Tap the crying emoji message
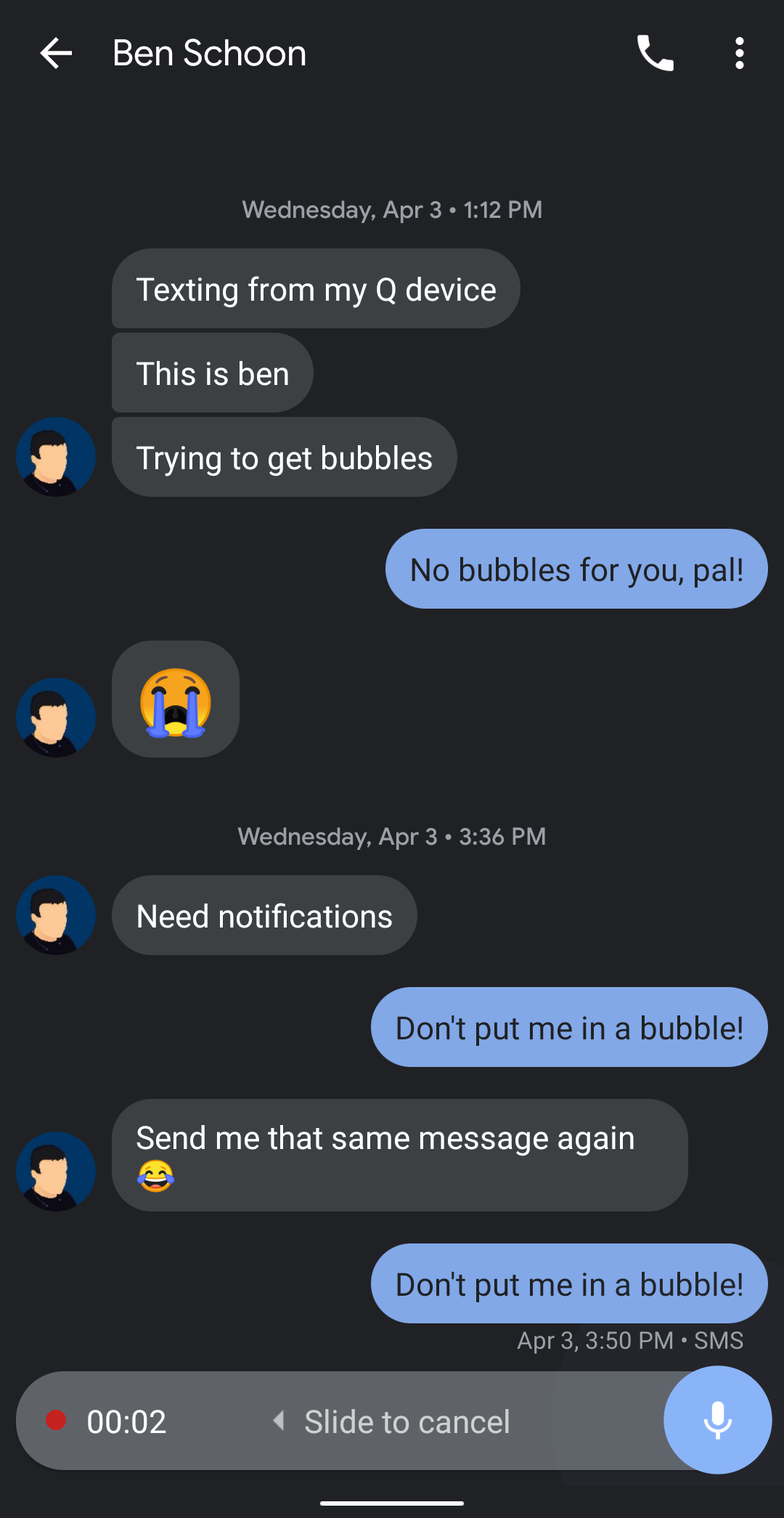Viewport: 784px width, 1518px height. pos(176,699)
